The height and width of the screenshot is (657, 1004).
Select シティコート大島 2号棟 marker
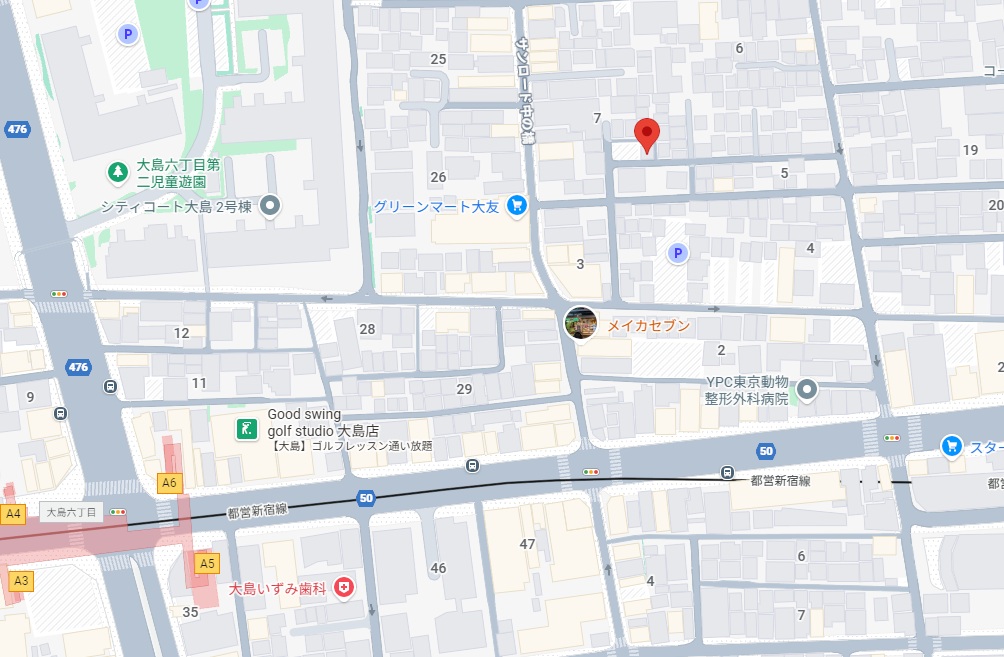coord(269,207)
